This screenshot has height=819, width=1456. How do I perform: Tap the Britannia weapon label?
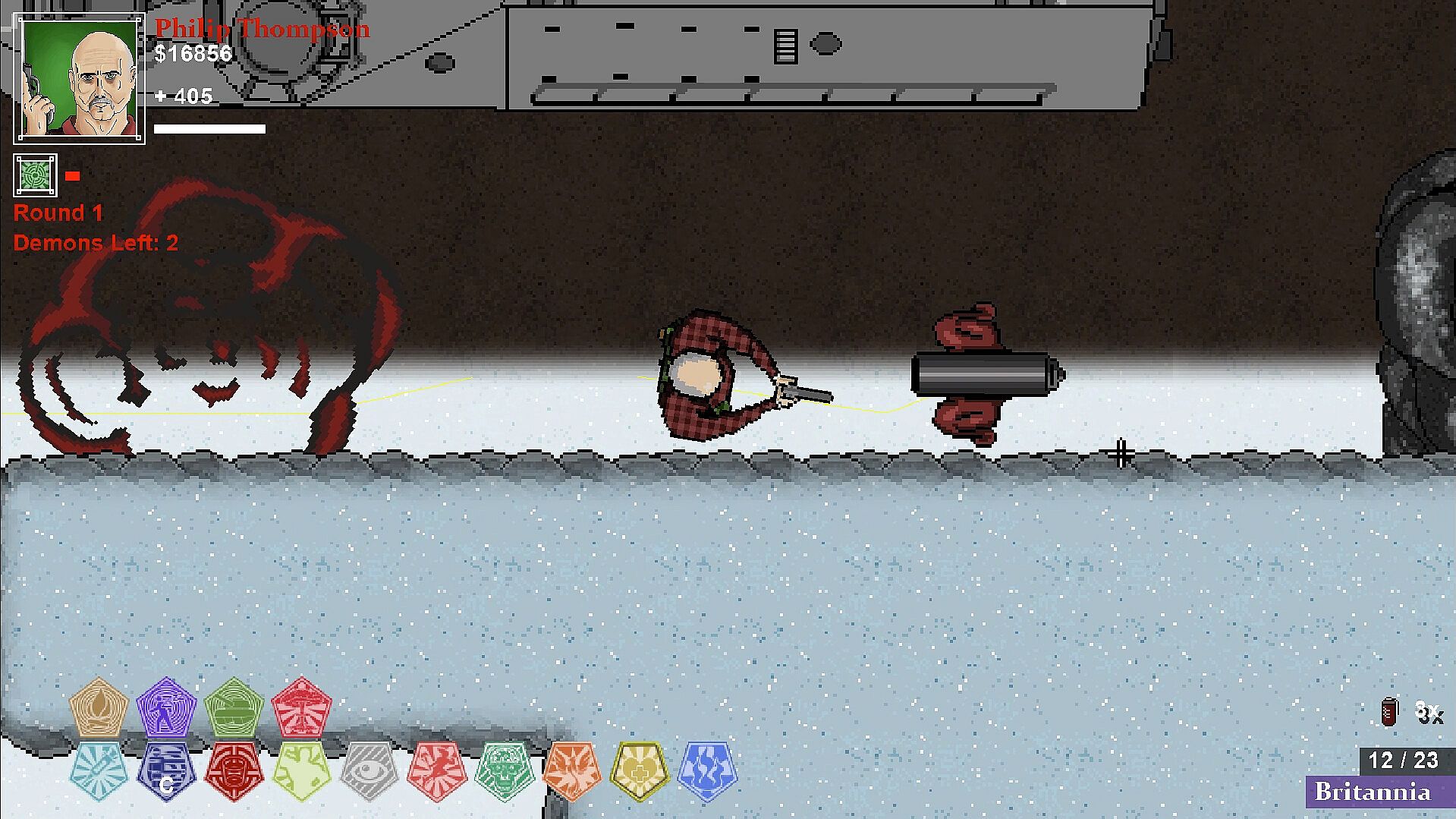click(x=1373, y=792)
